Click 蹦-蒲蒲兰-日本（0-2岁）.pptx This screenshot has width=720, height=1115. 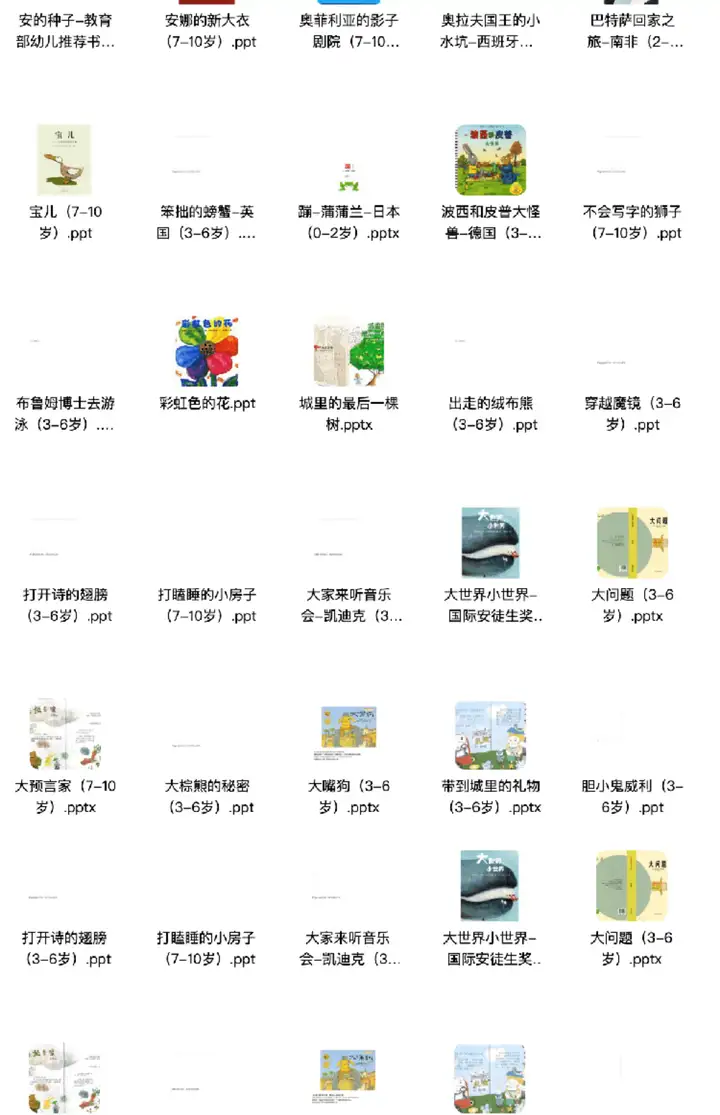[347, 222]
